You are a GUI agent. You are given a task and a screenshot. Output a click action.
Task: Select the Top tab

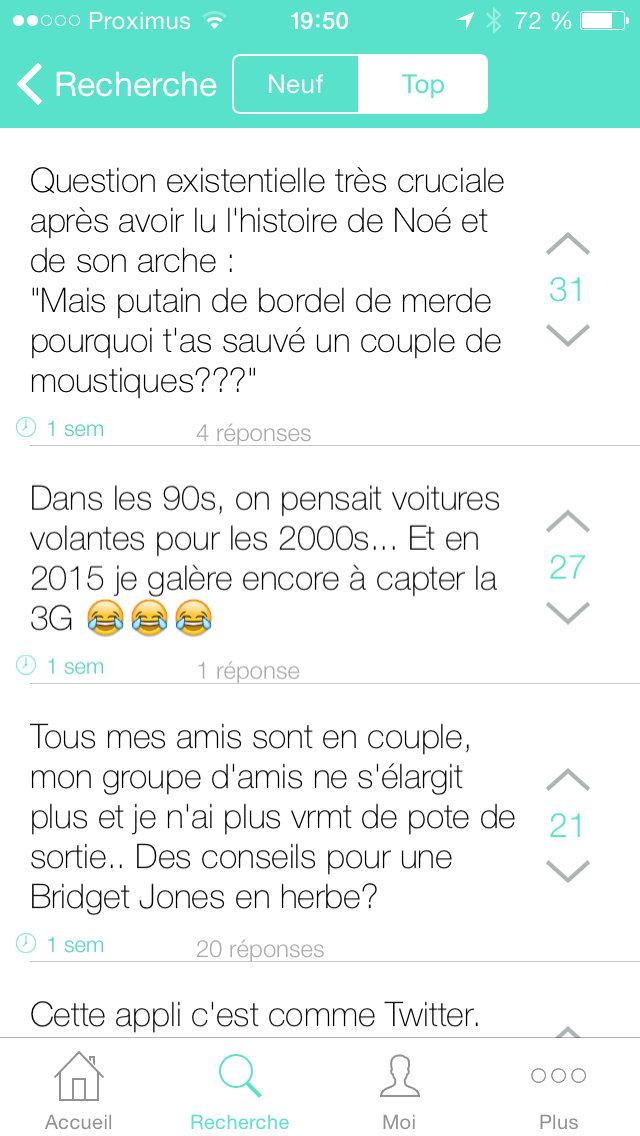point(422,84)
